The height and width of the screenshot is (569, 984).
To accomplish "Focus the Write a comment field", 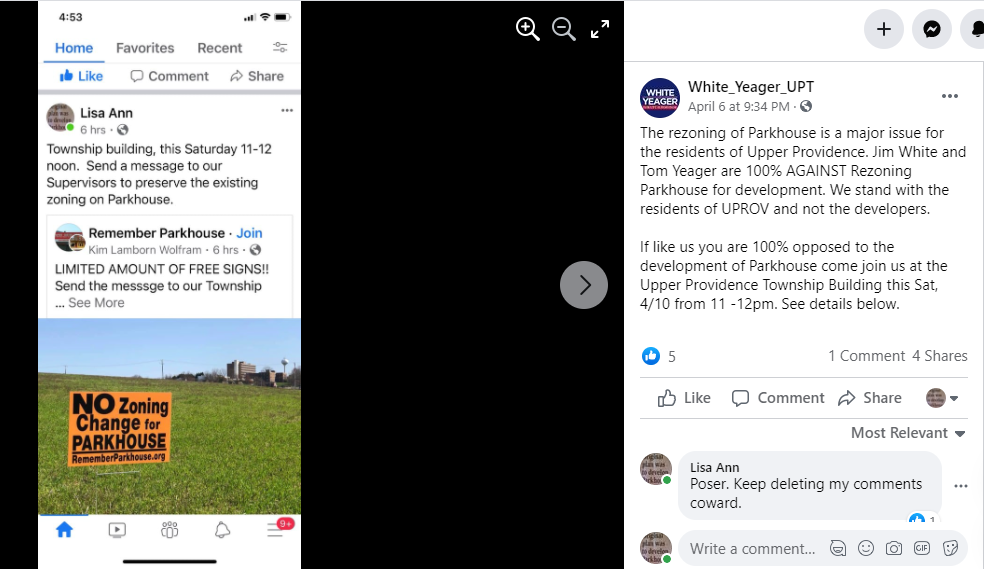I will point(752,548).
